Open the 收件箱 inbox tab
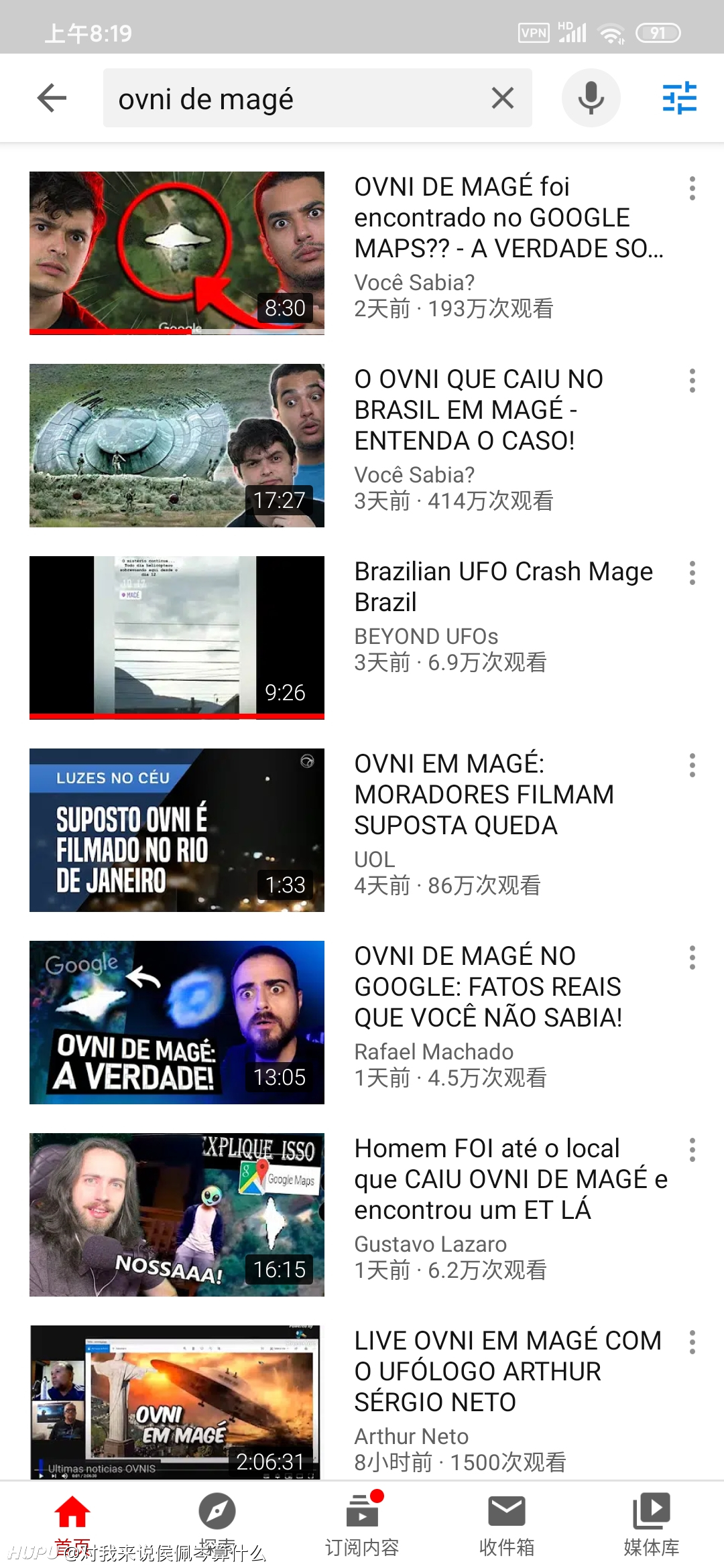 [x=507, y=1524]
